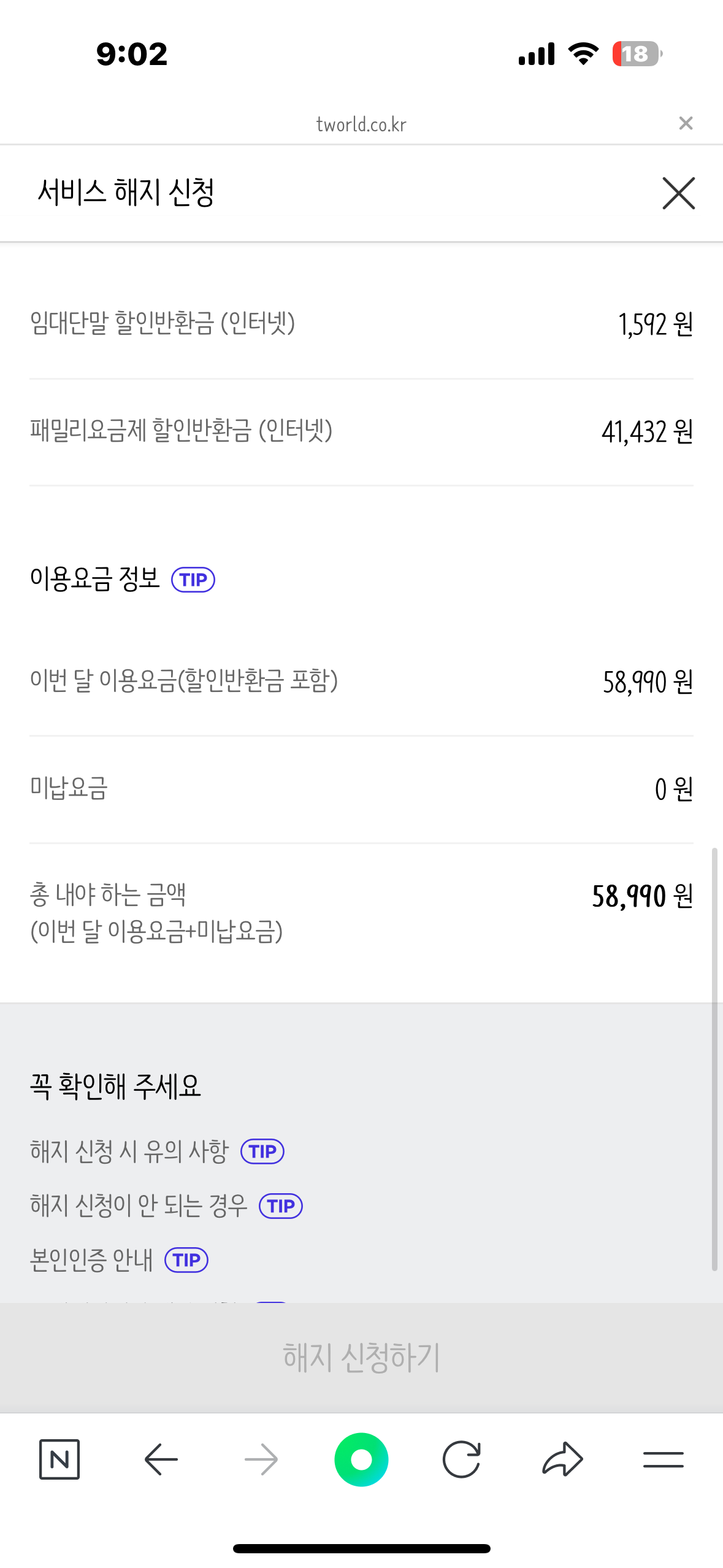Open the browser menu
Viewport: 723px width, 1568px height.
tap(664, 1459)
